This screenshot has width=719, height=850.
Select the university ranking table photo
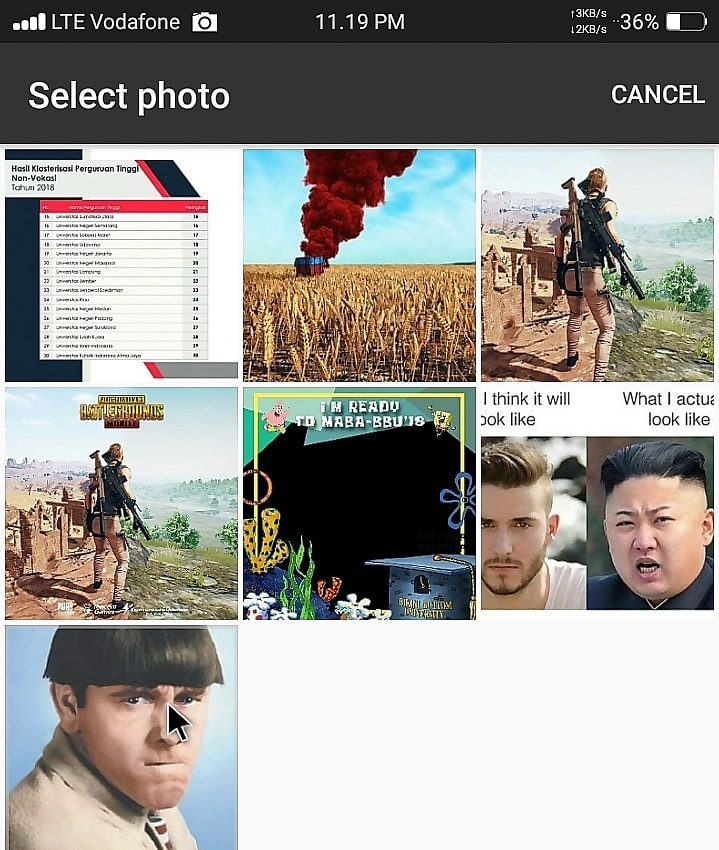121,265
